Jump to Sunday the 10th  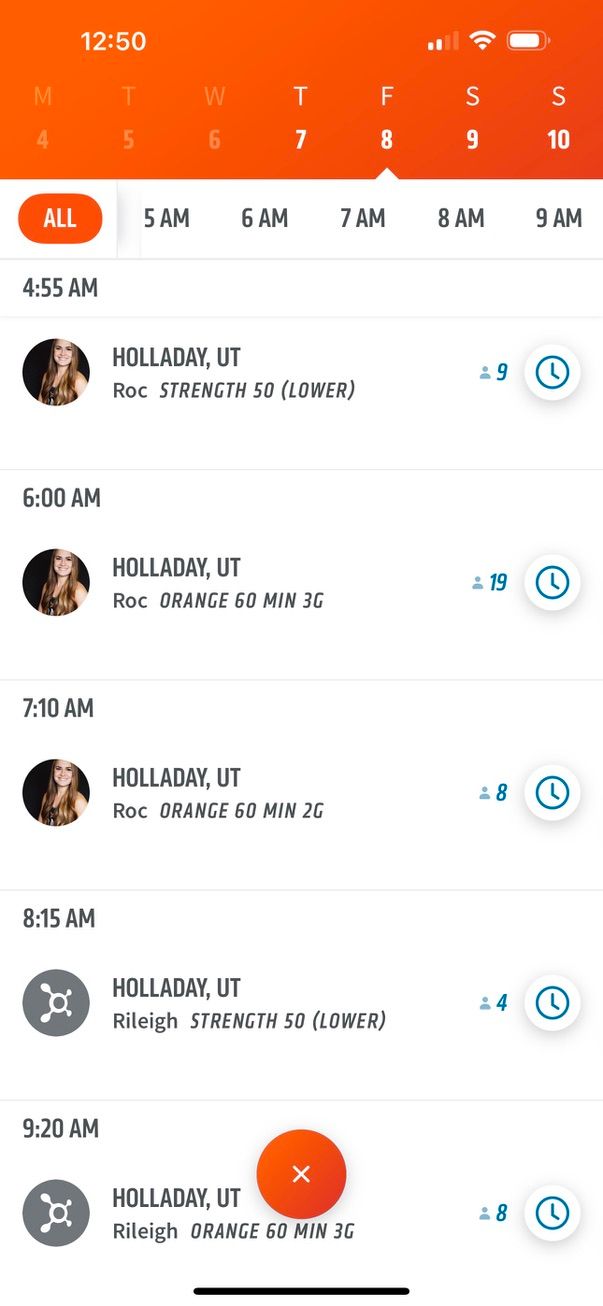click(x=558, y=120)
